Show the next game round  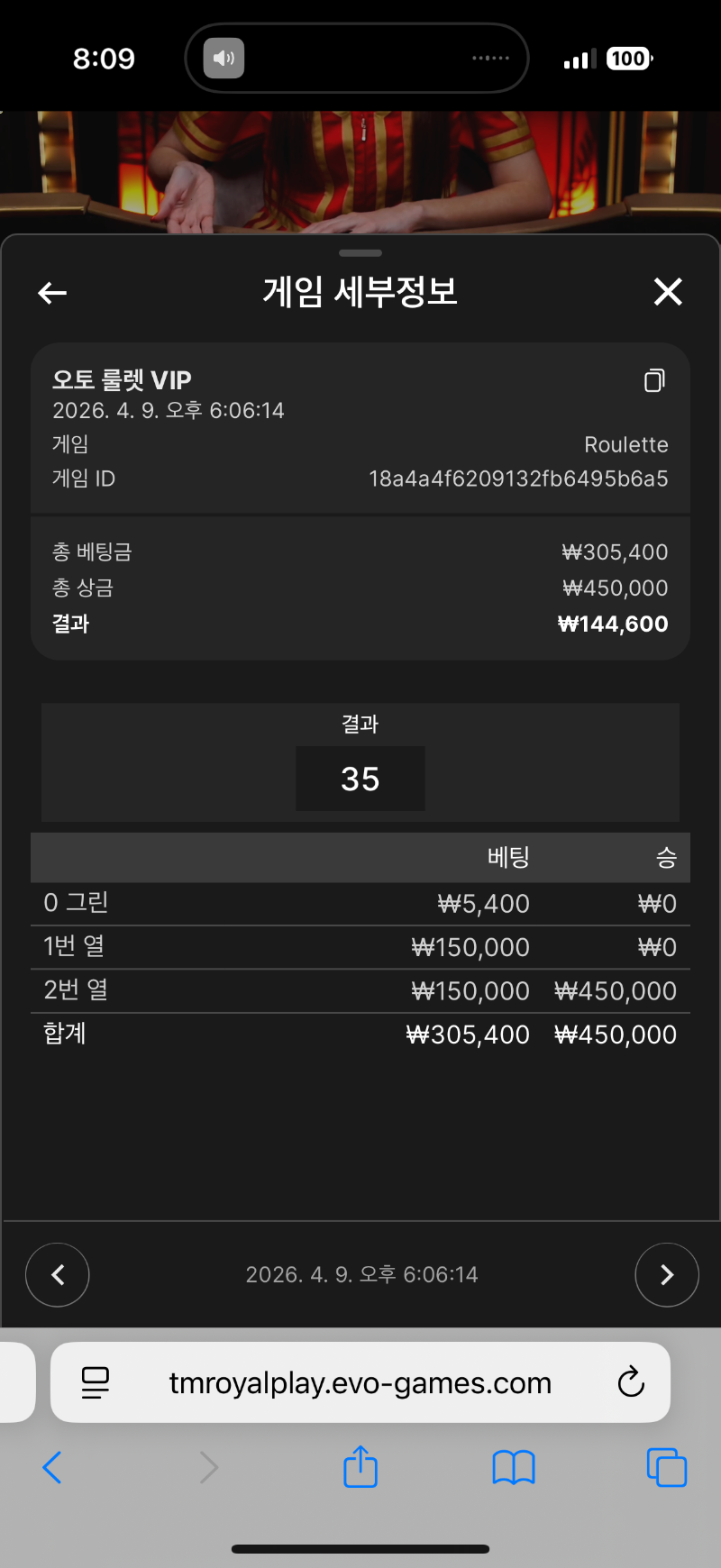point(667,1274)
